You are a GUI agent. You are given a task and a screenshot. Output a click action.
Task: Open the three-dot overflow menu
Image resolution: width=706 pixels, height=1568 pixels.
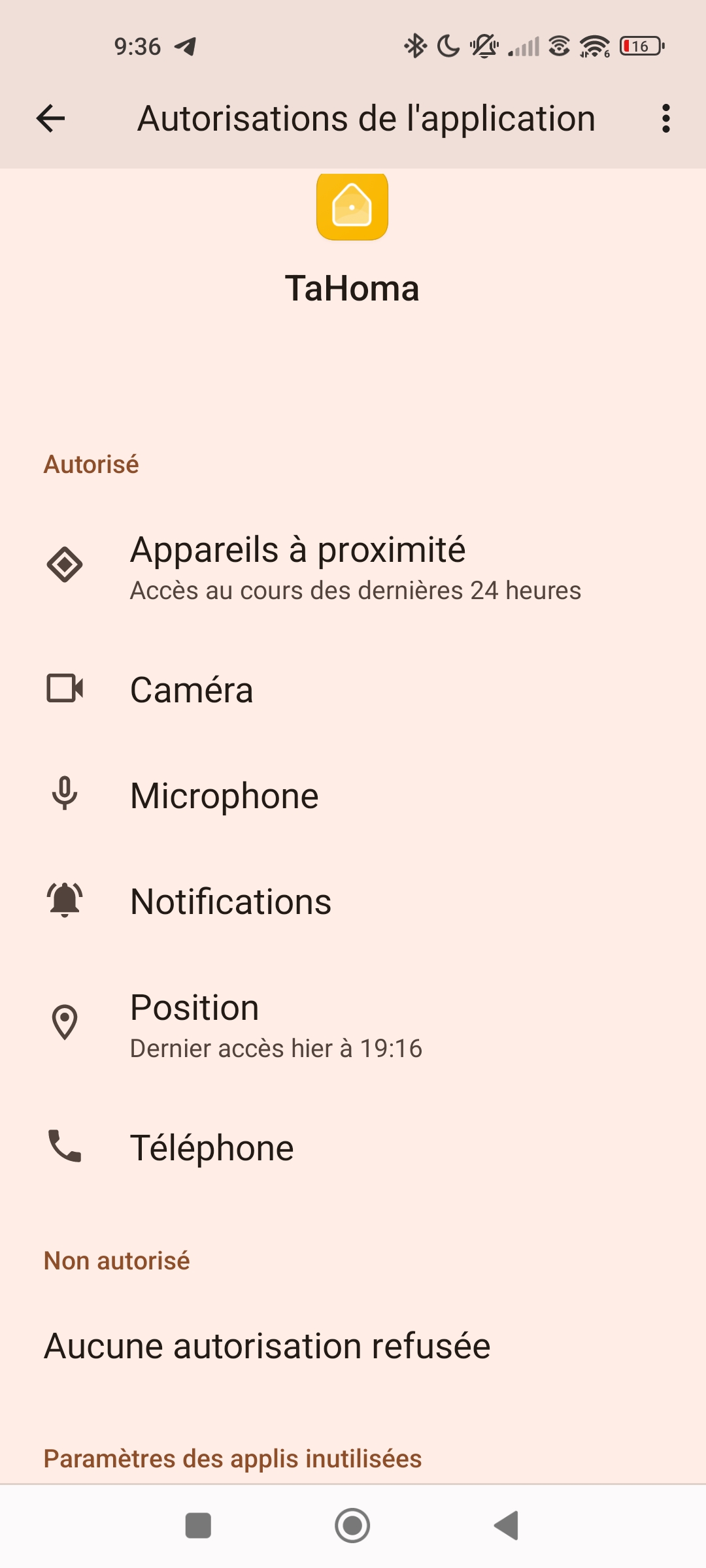click(665, 119)
